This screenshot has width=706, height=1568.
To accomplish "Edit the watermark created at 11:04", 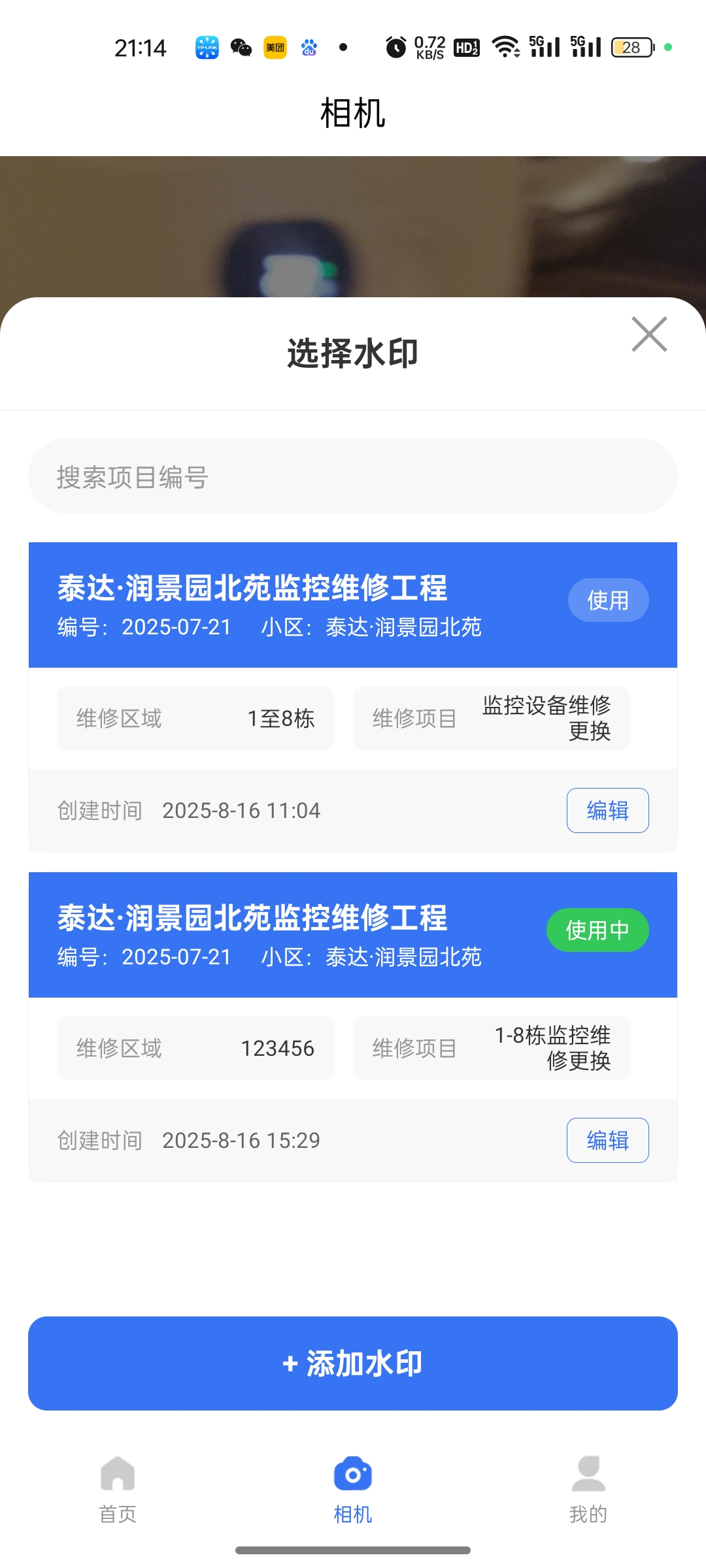I will coord(607,811).
